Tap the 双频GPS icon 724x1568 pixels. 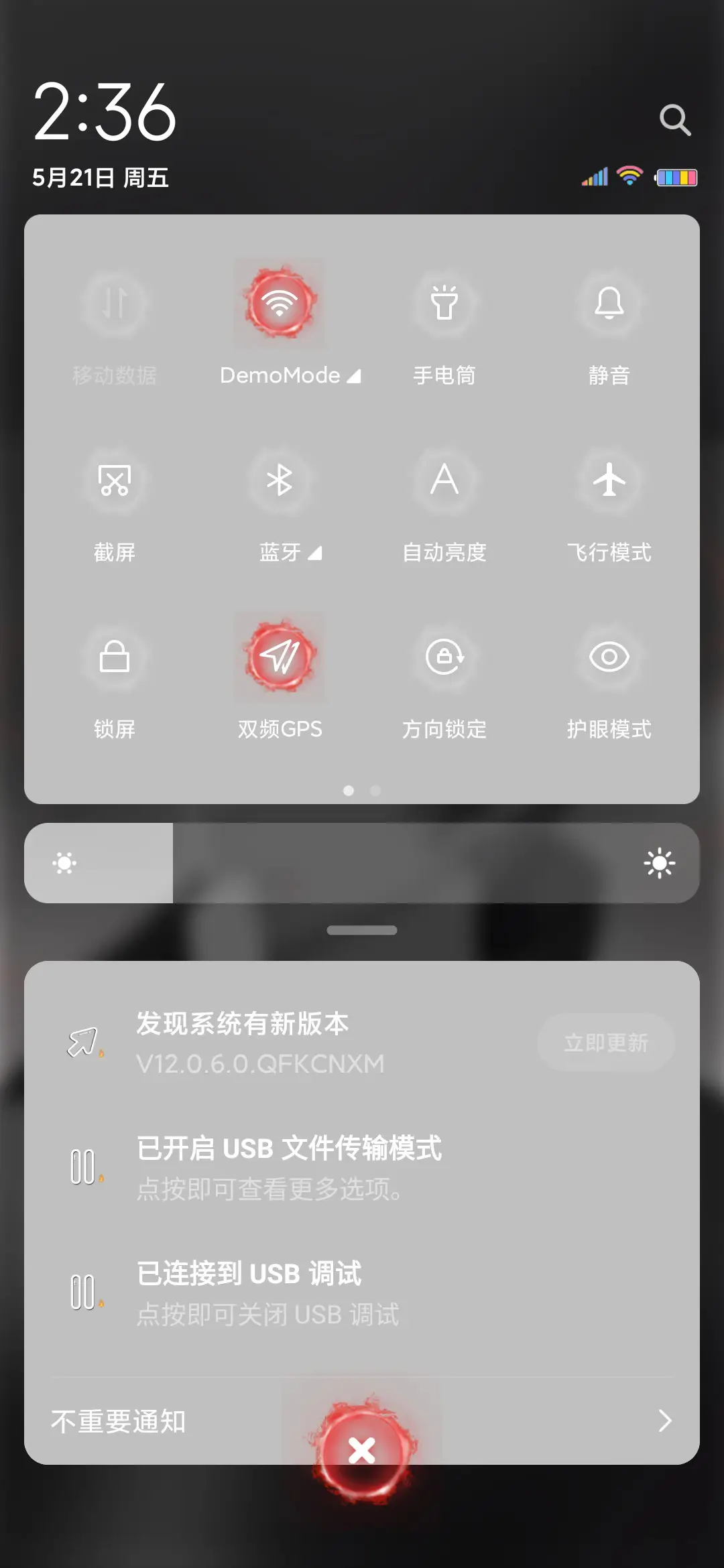point(280,658)
